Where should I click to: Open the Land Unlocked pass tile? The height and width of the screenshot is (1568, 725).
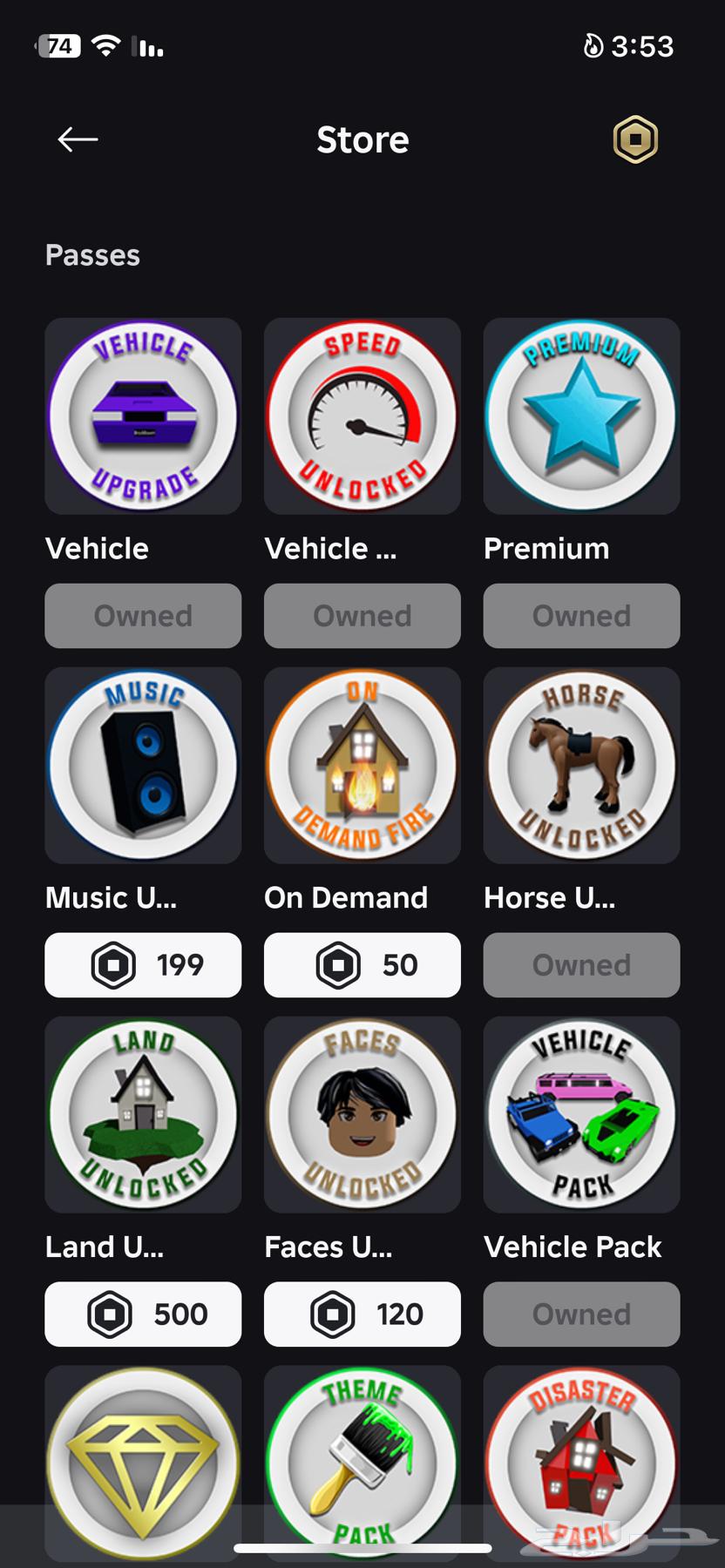coord(143,1114)
